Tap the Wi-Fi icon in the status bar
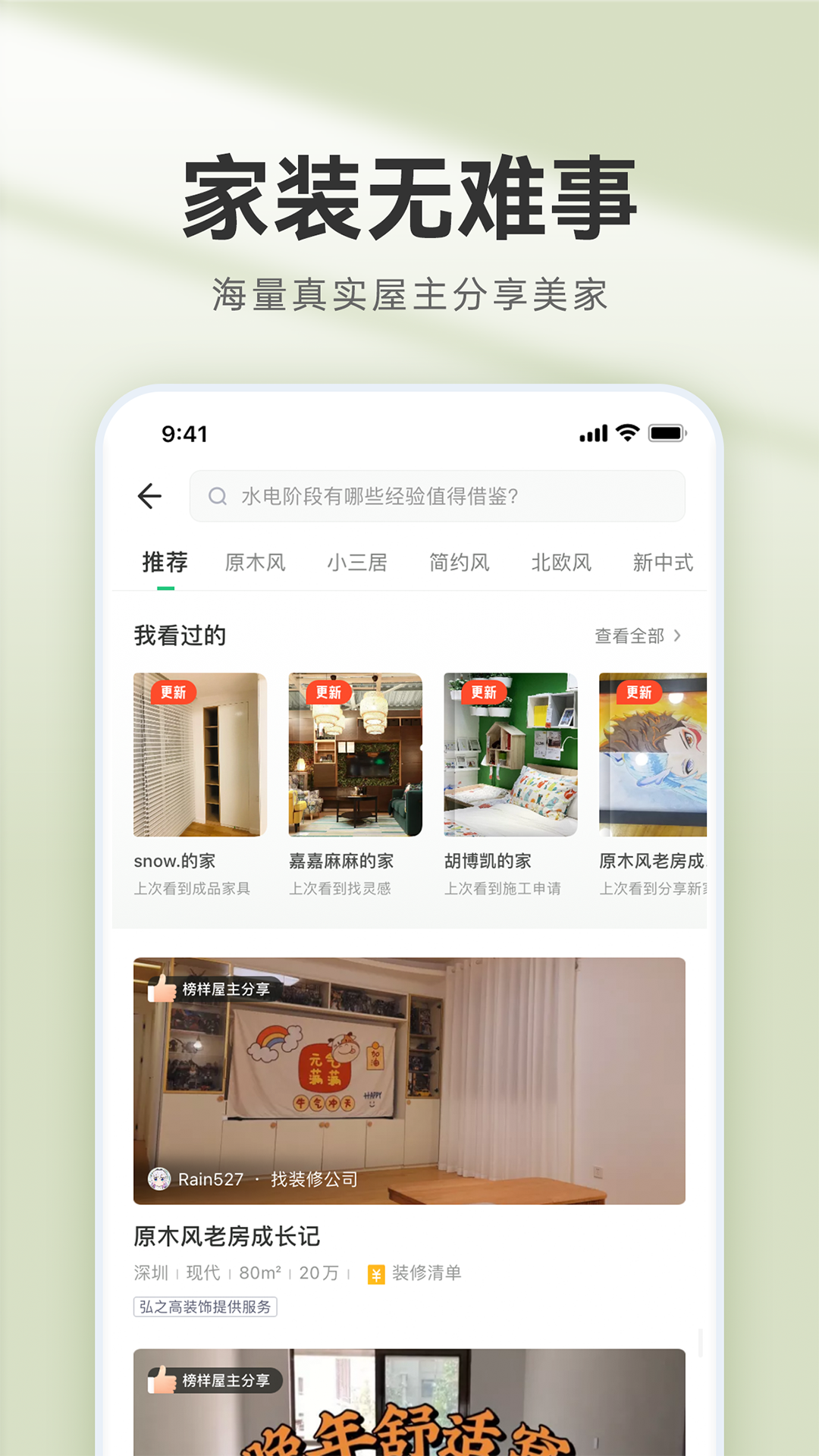This screenshot has height=1456, width=819. click(626, 432)
